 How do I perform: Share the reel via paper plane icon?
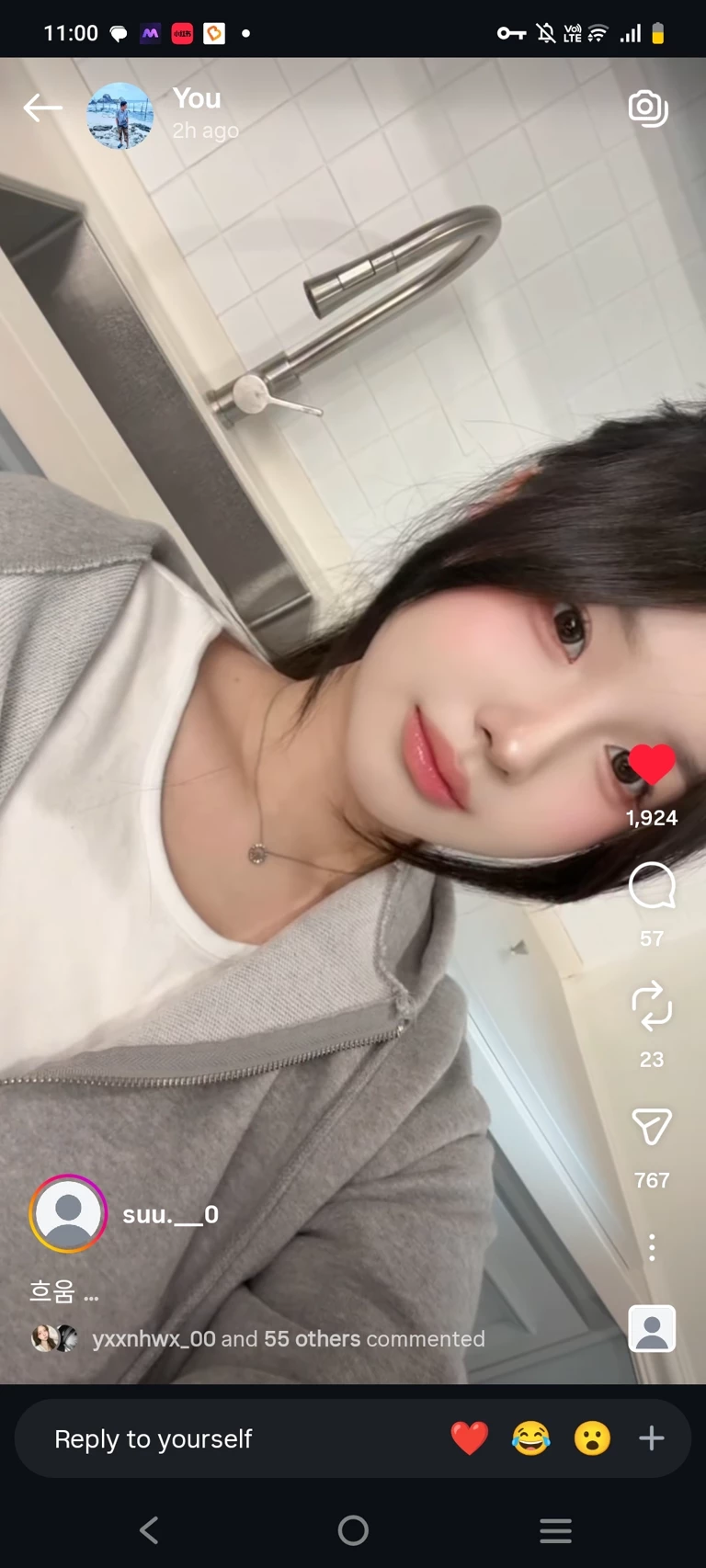pyautogui.click(x=652, y=1127)
